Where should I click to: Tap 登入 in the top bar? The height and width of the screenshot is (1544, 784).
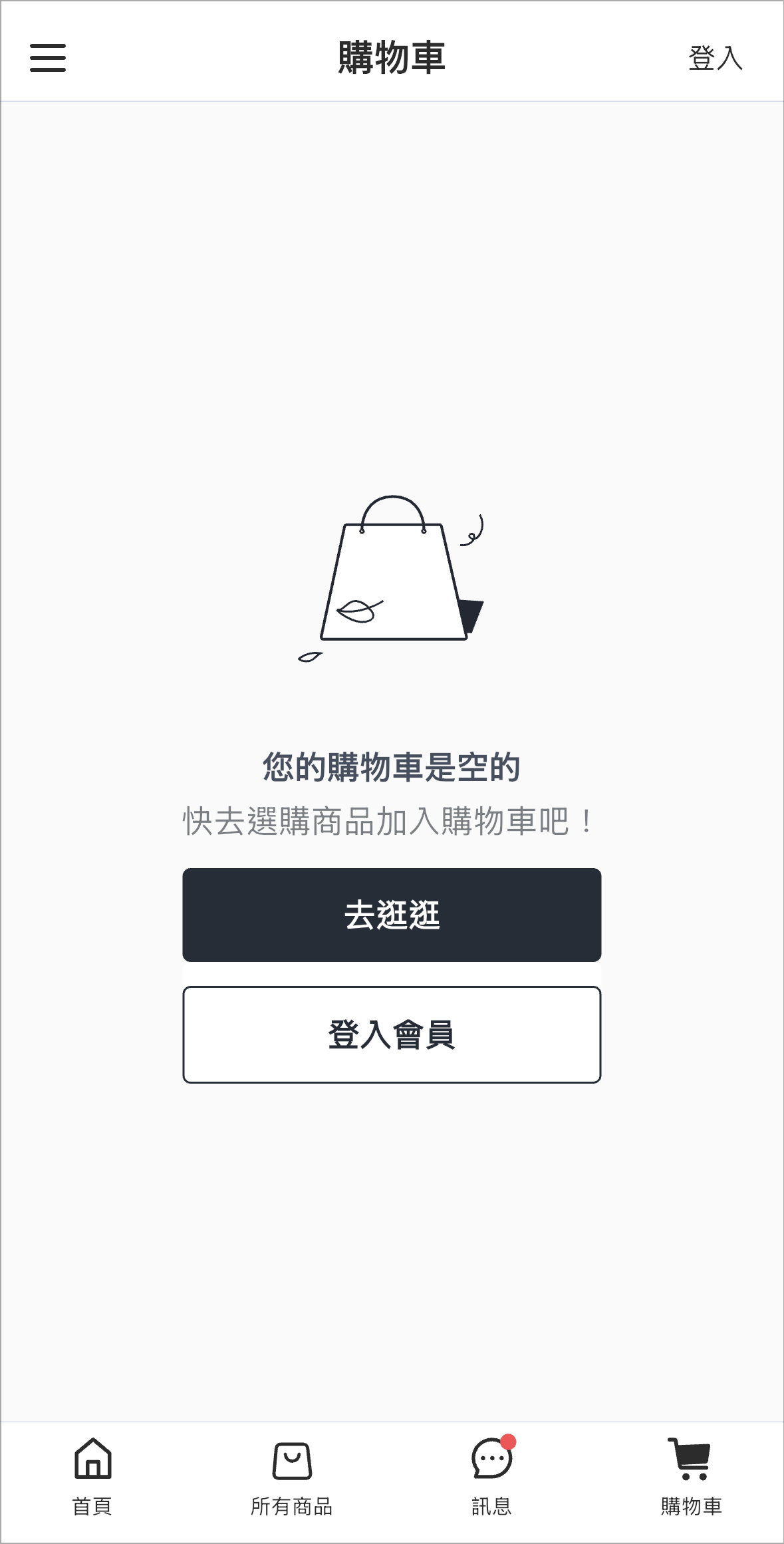coord(716,58)
